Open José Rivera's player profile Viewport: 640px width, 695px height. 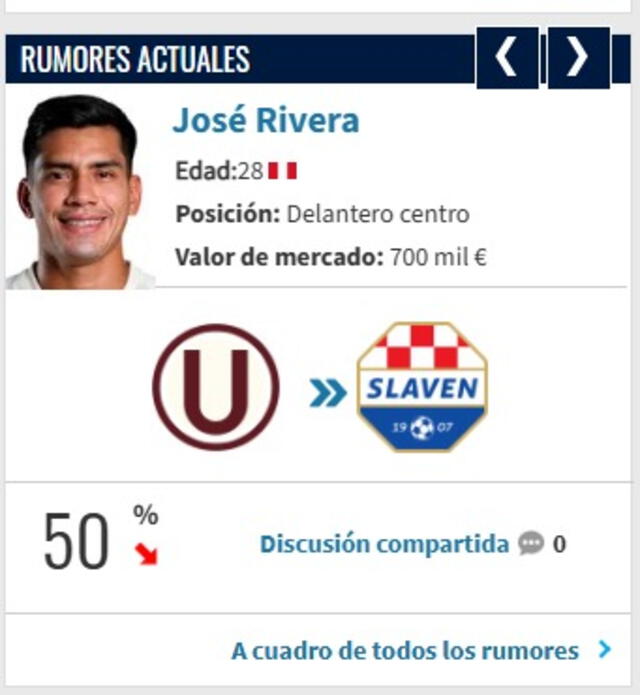(x=265, y=120)
